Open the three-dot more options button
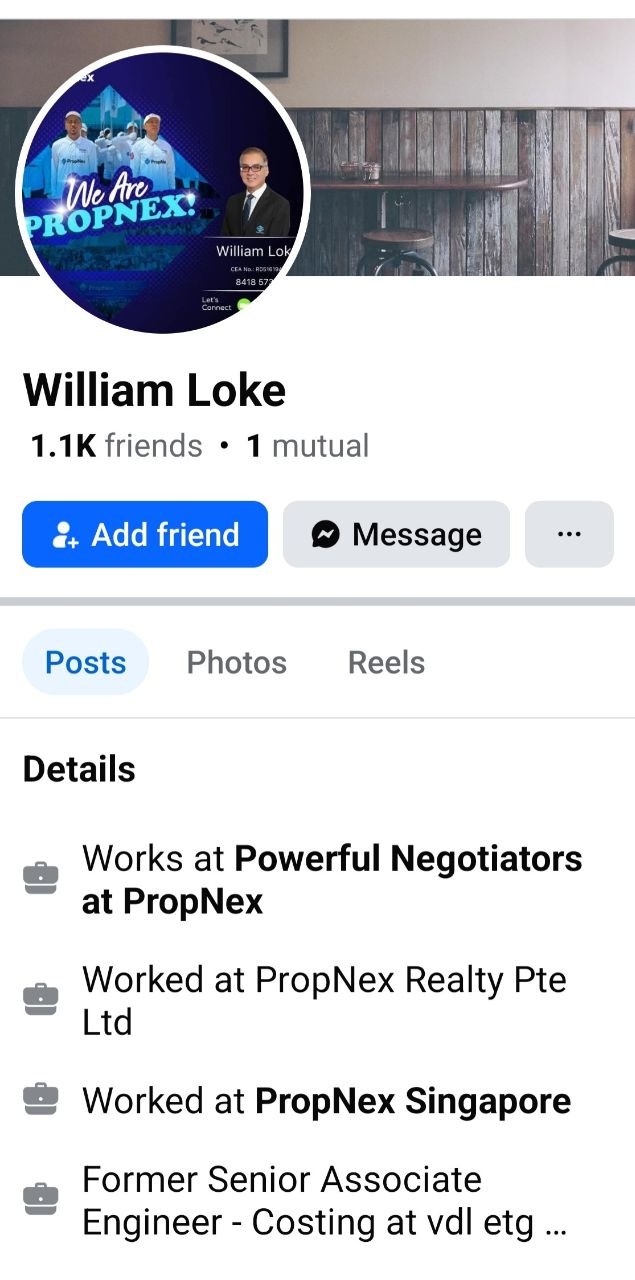 (569, 534)
